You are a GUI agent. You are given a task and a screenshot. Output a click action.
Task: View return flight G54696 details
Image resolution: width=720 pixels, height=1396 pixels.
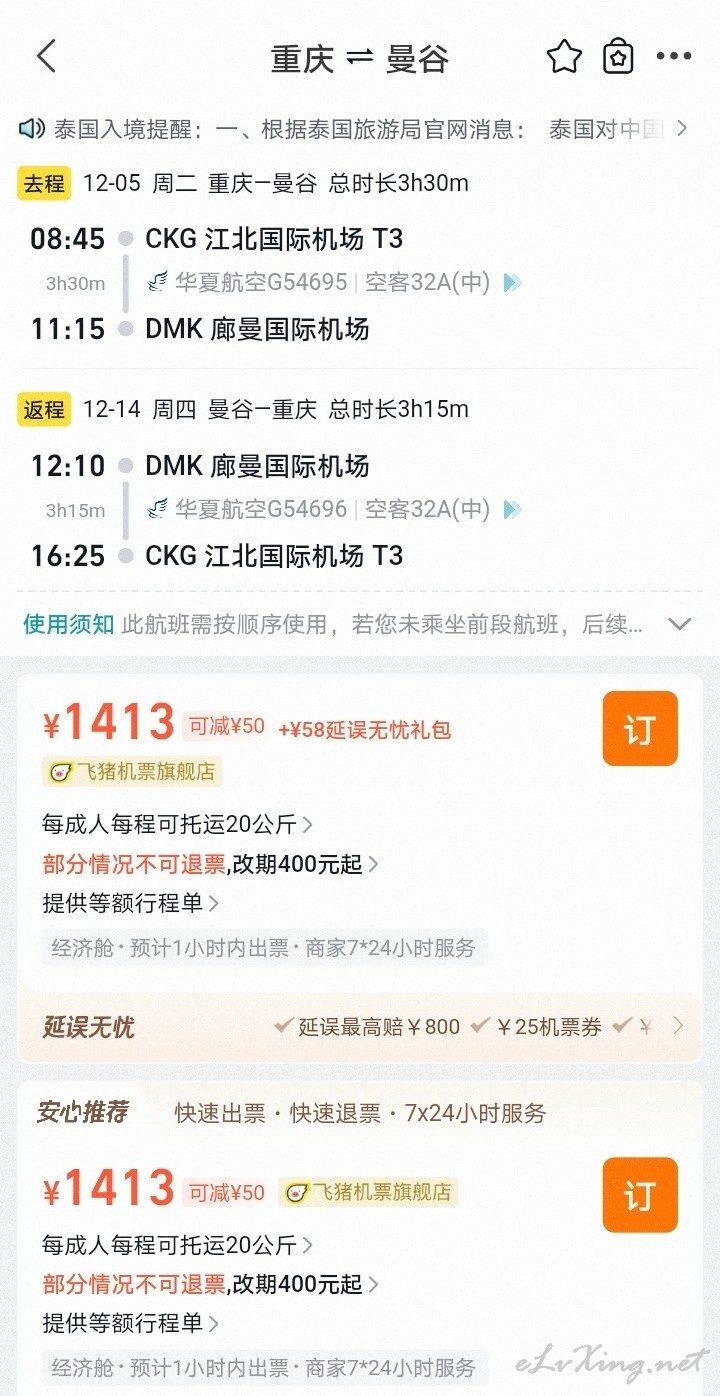(334, 510)
